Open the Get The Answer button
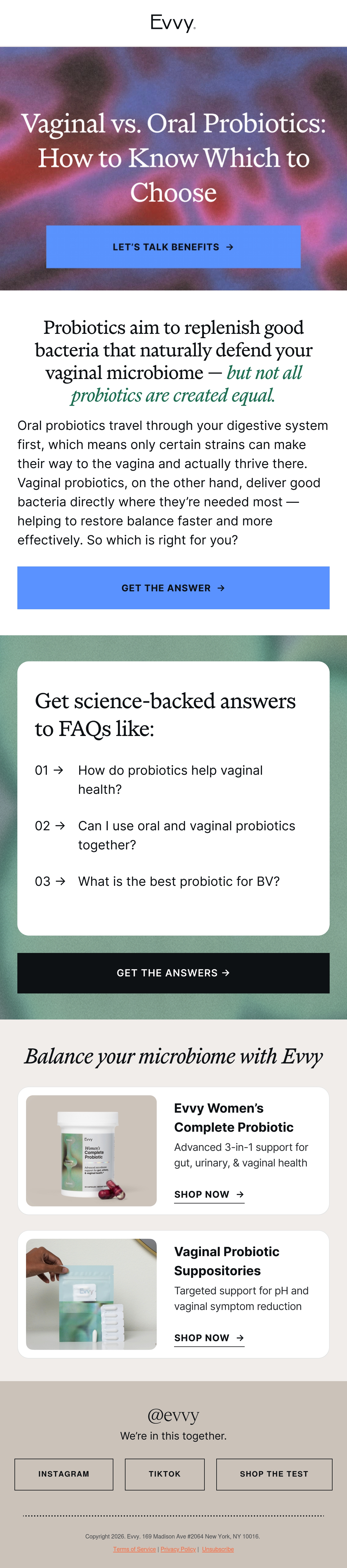Viewport: 347px width, 1568px height. tap(173, 587)
